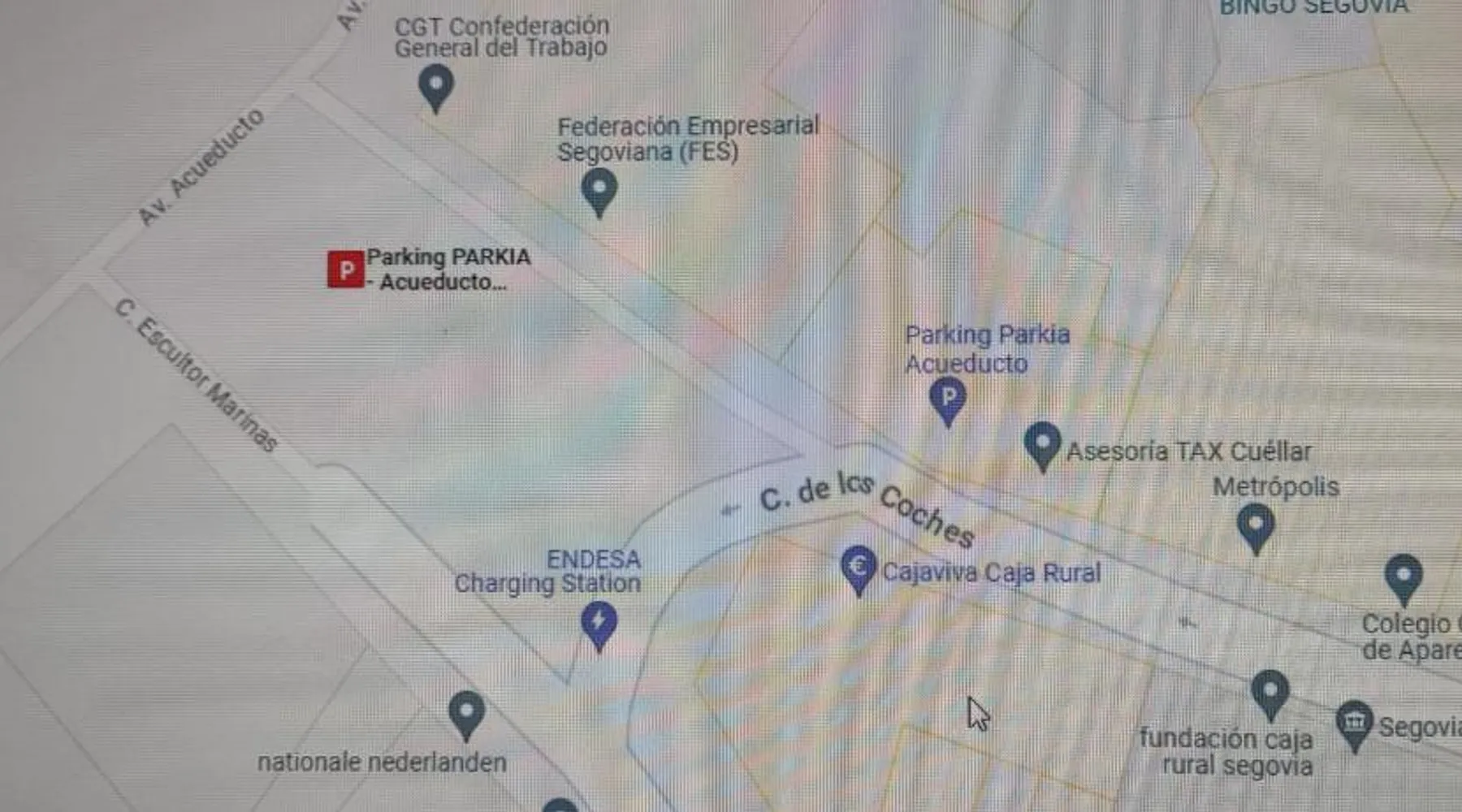Open the red Parking PARKIA Acueducto marker
The width and height of the screenshot is (1462, 812).
[x=345, y=269]
